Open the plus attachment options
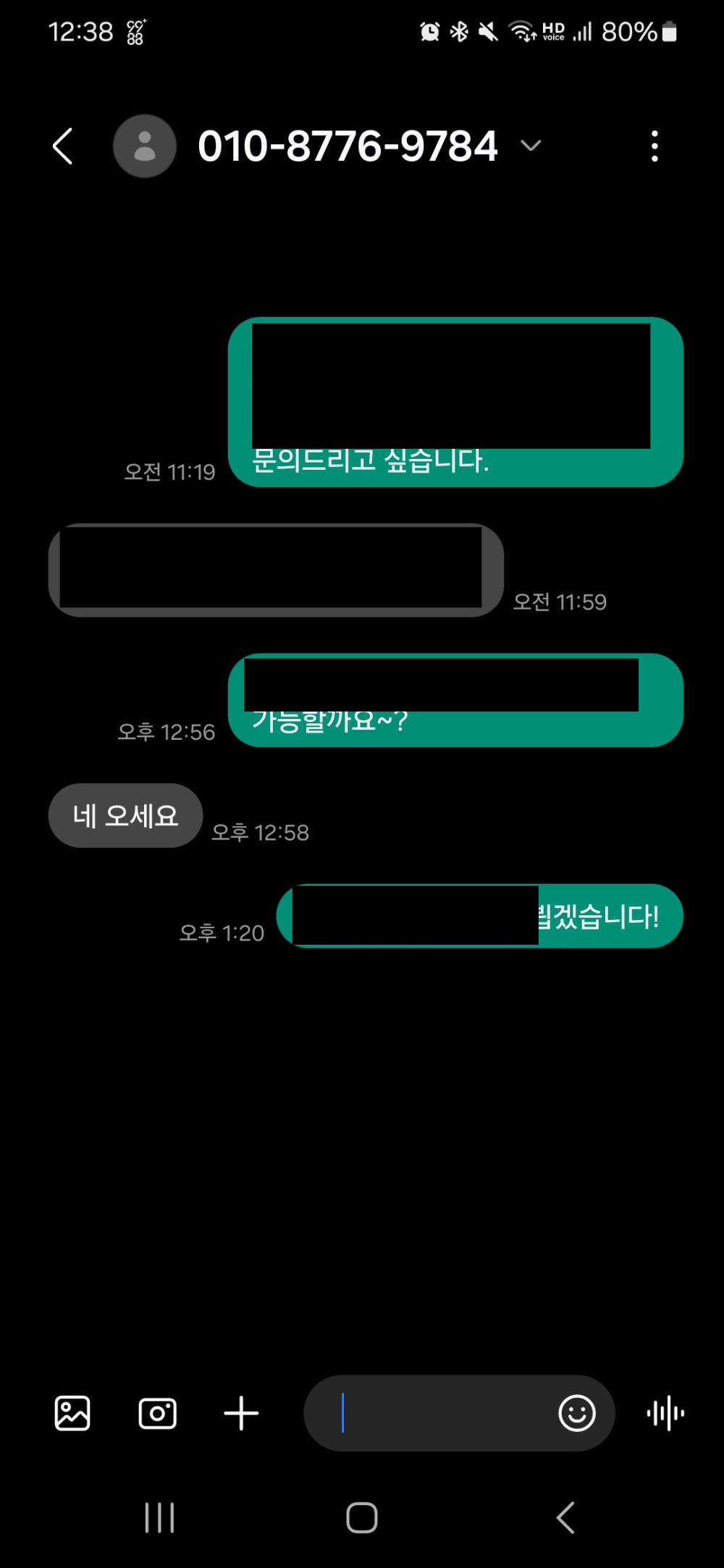 [x=241, y=1413]
